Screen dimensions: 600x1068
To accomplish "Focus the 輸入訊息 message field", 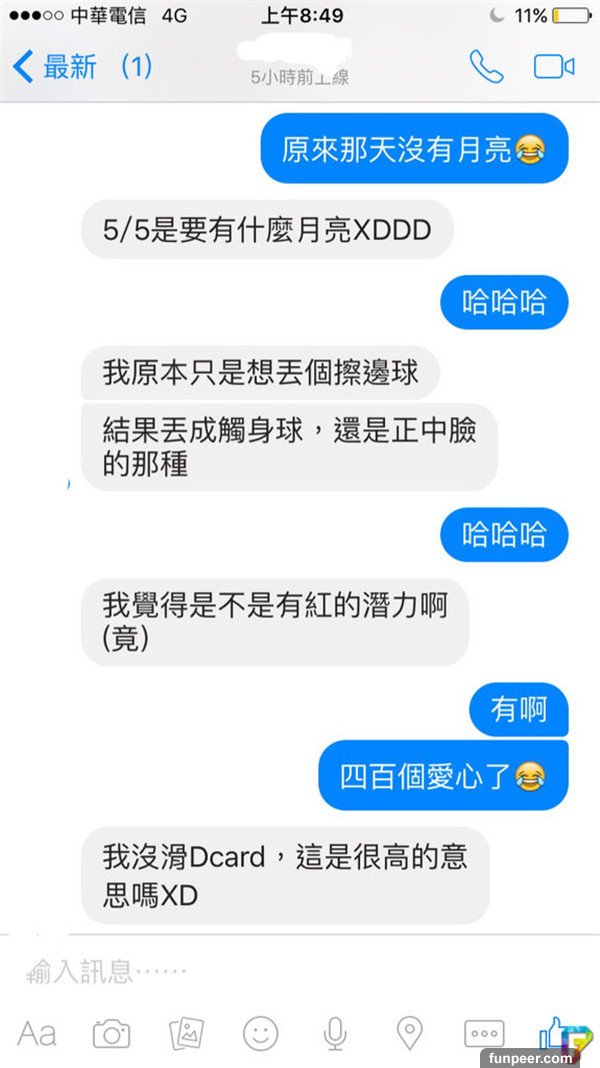I will coord(250,971).
